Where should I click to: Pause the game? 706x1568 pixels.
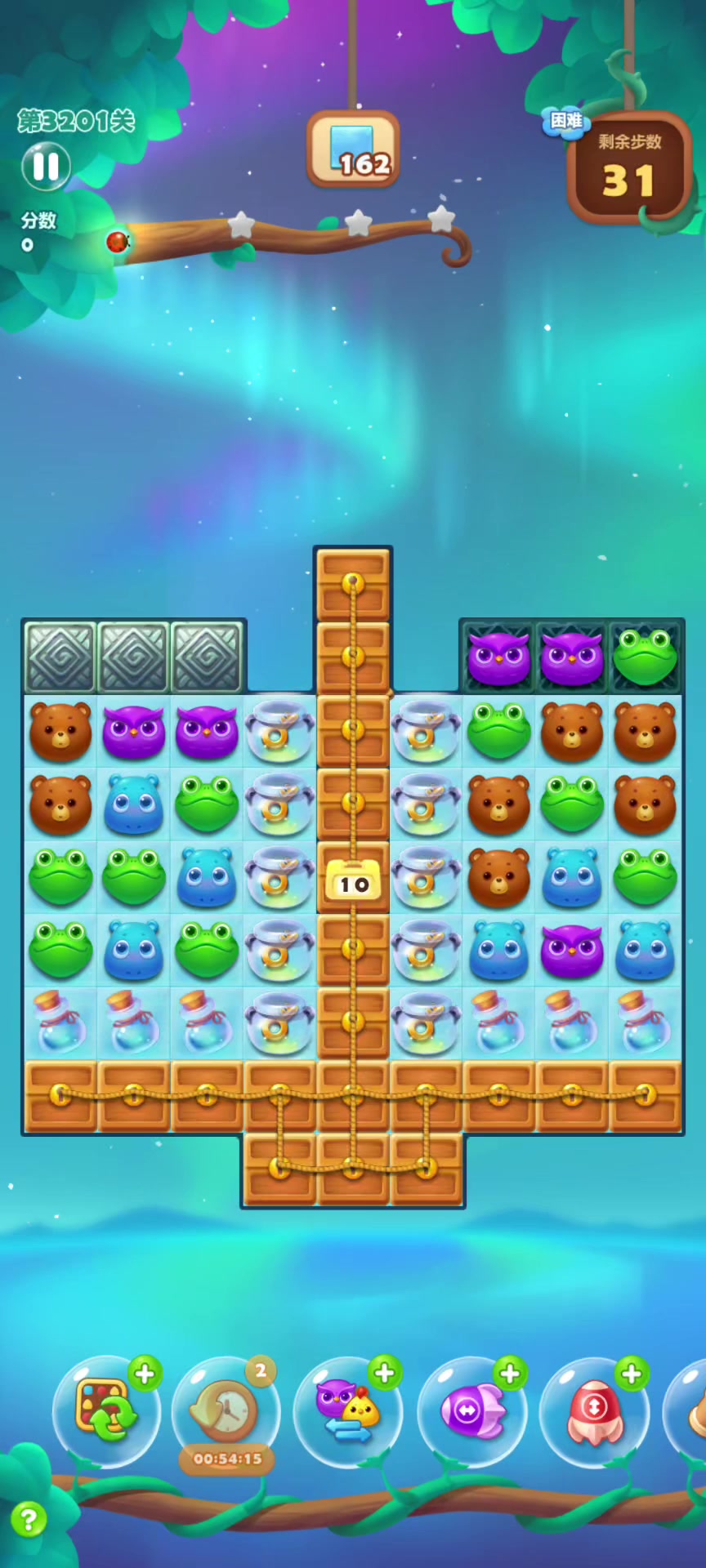(x=46, y=166)
